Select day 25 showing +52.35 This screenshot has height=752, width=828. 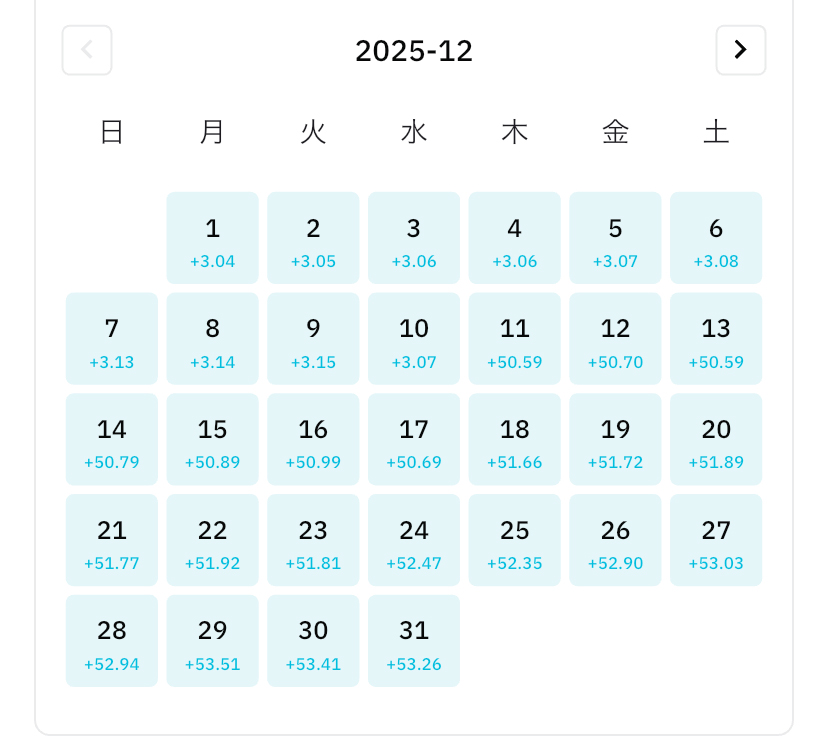[514, 540]
